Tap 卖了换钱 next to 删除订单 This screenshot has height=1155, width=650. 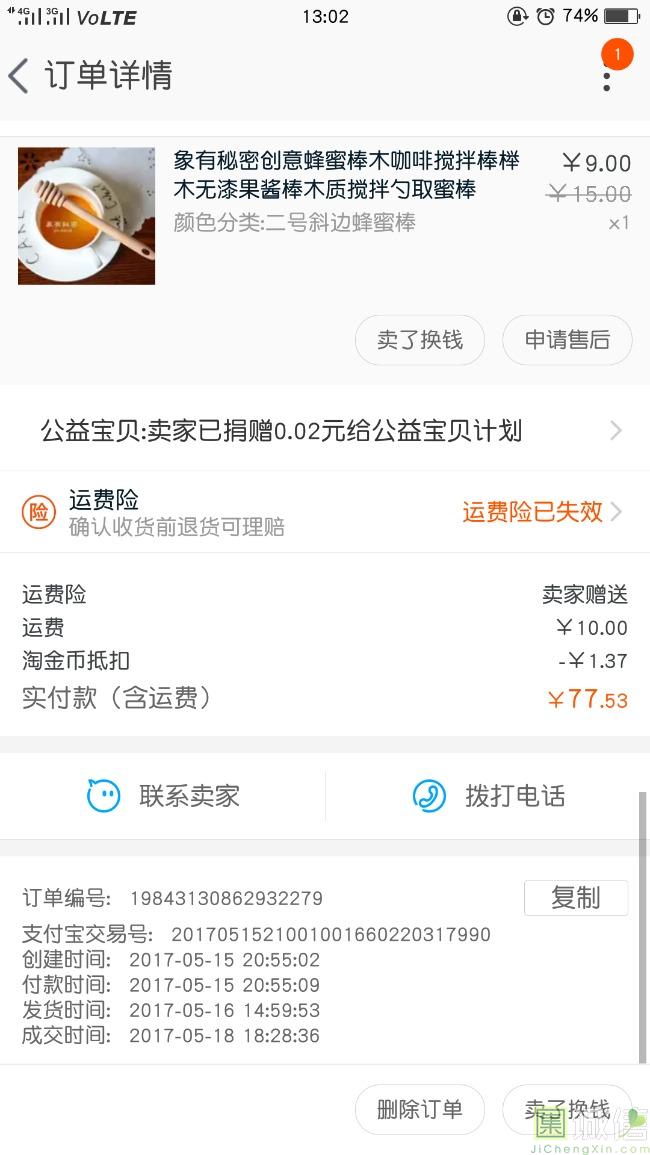click(x=567, y=1109)
